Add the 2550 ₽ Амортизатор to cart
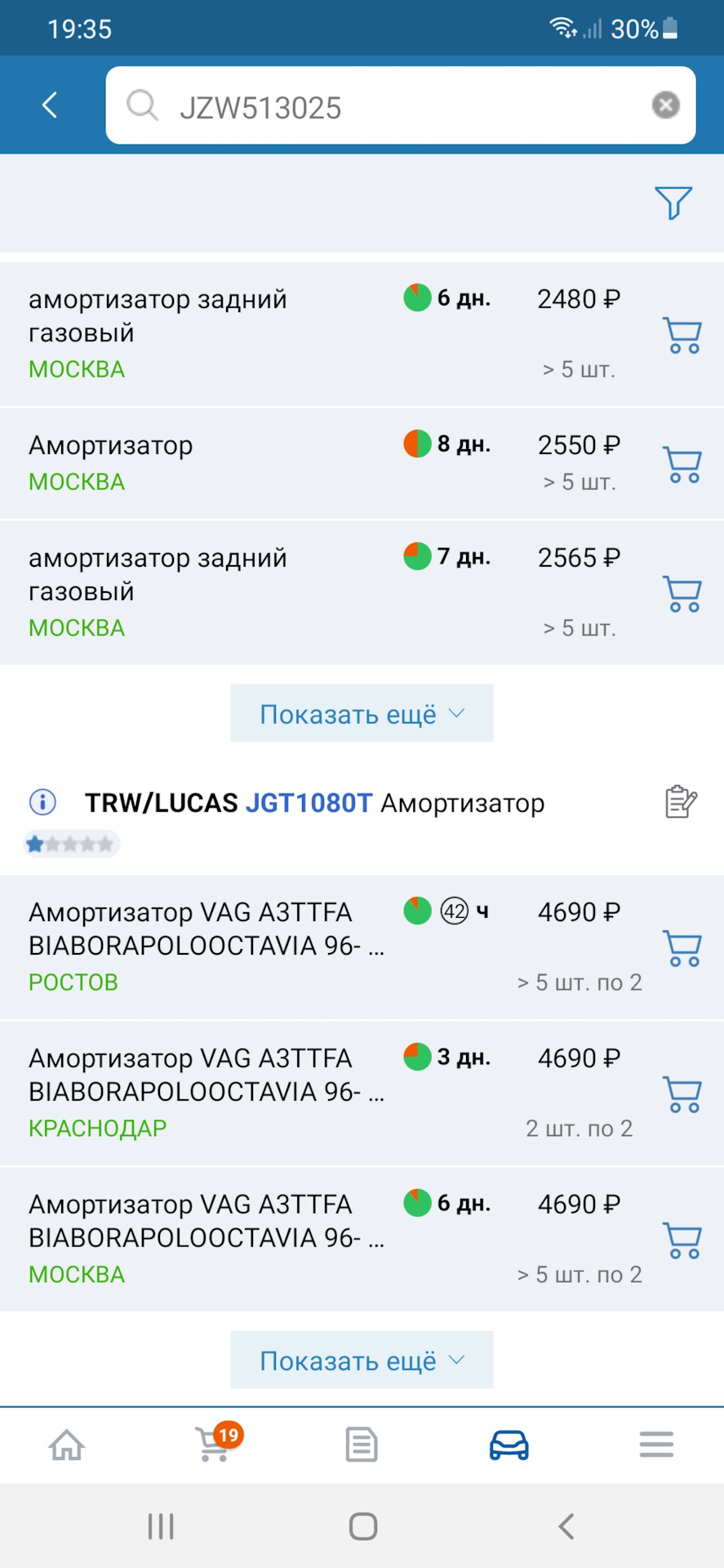 coord(682,464)
